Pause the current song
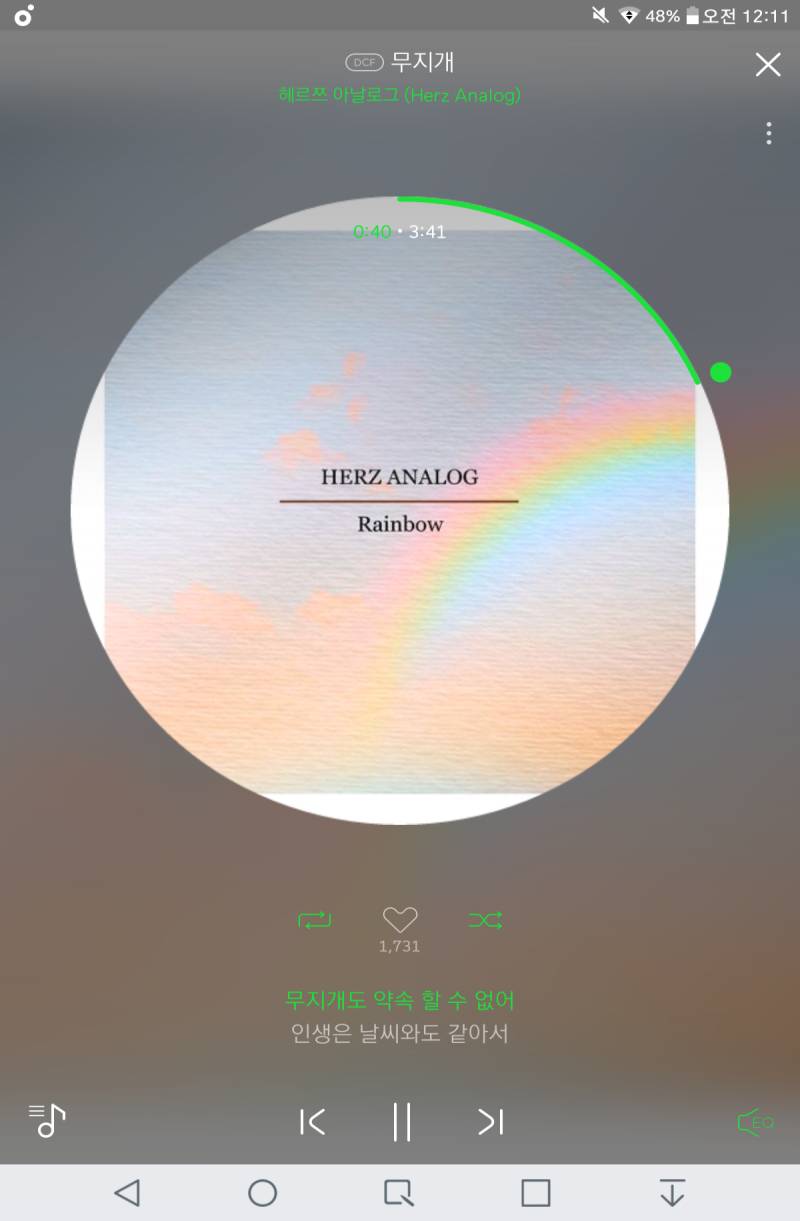The image size is (800, 1221). point(402,1122)
